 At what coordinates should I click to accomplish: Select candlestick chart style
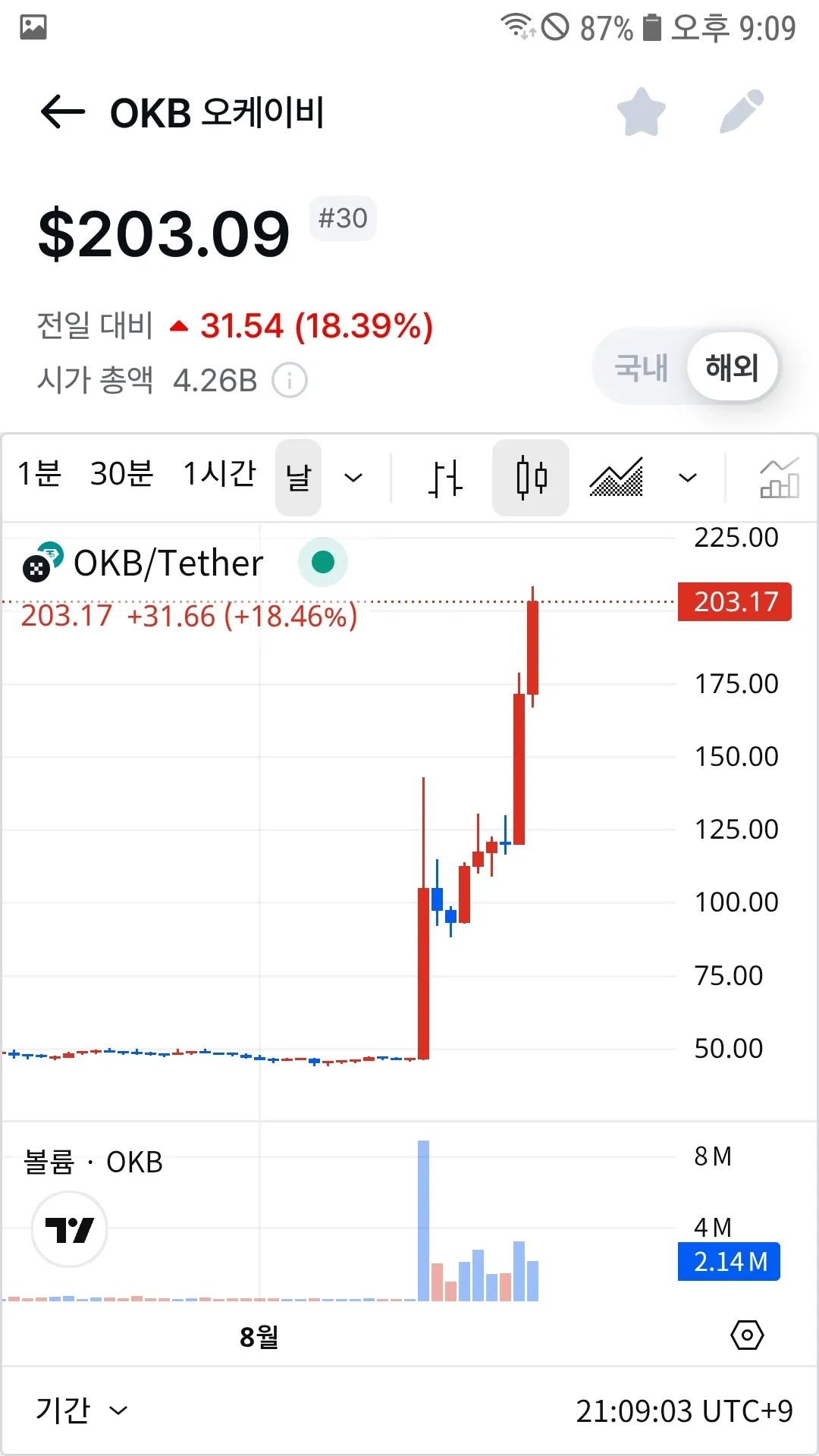coord(531,478)
